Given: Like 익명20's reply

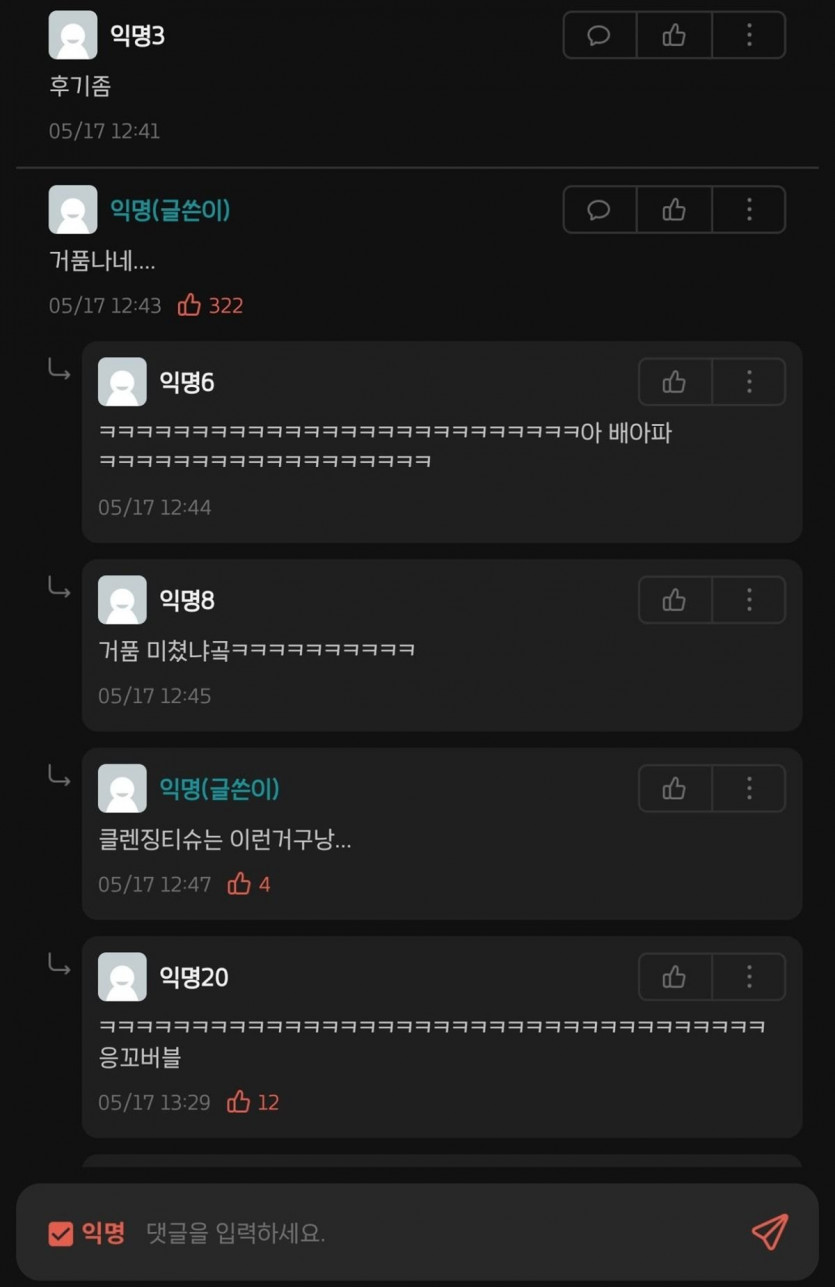Looking at the screenshot, I should [x=674, y=977].
